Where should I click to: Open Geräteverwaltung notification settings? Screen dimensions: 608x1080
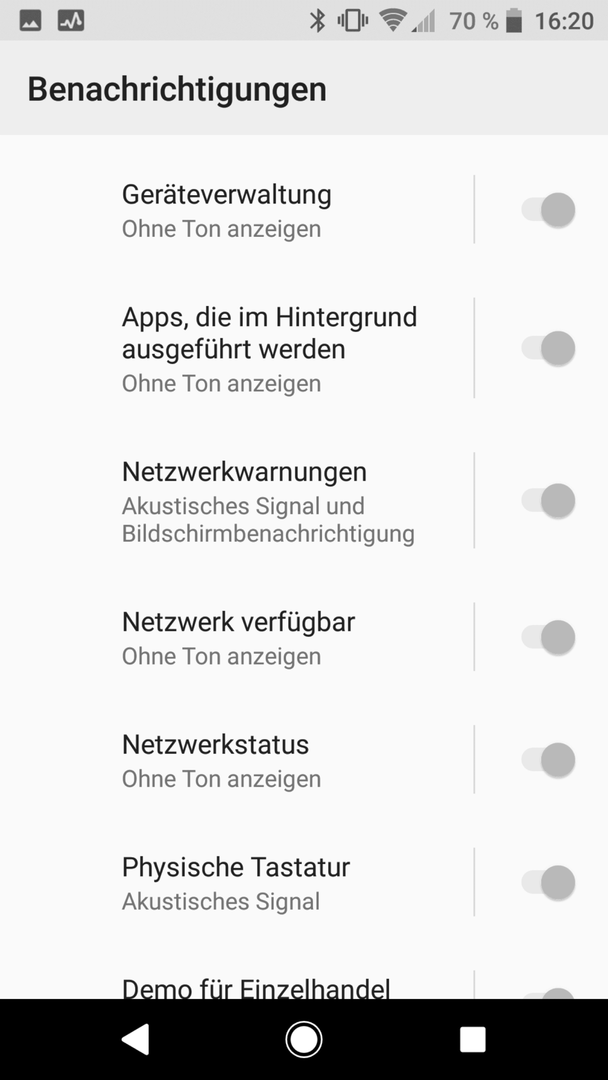(237, 209)
